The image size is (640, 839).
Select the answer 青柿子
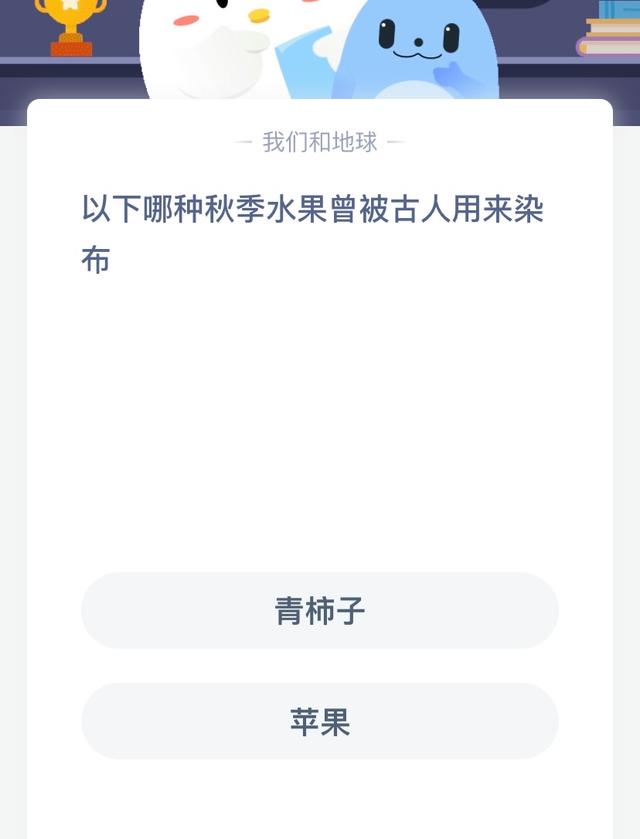319,611
